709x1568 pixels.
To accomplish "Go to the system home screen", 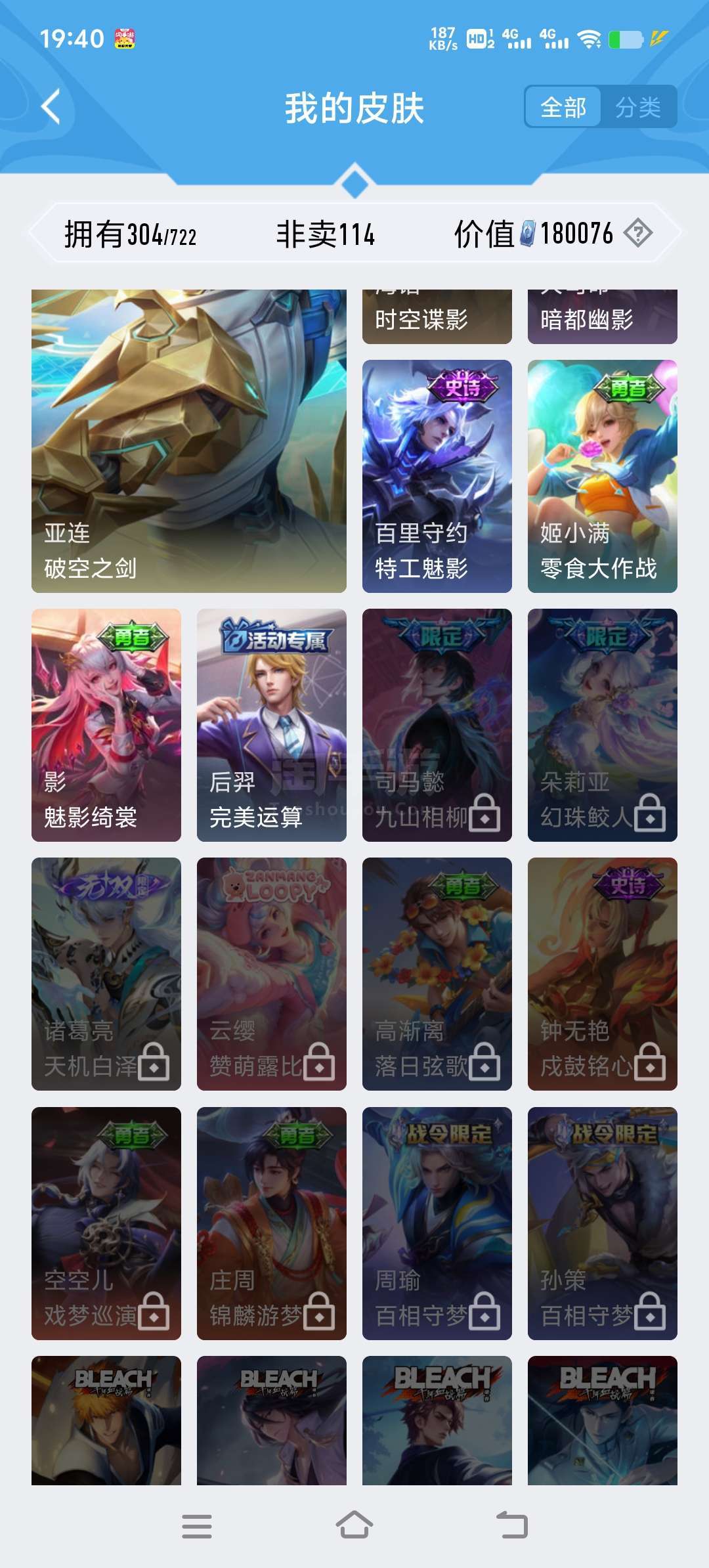I will (x=354, y=1525).
